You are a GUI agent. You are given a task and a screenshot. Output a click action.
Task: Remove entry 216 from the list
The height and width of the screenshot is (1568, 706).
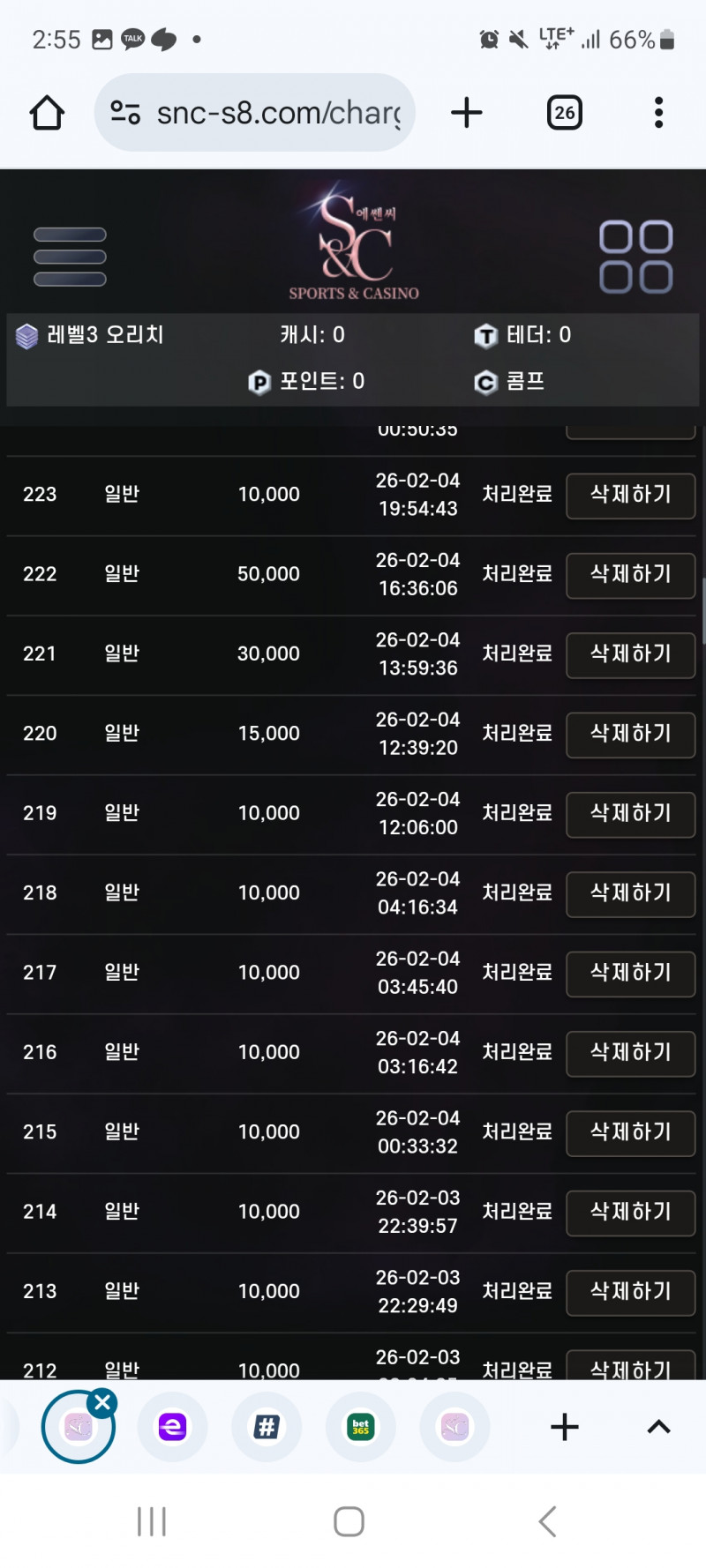pyautogui.click(x=630, y=1052)
